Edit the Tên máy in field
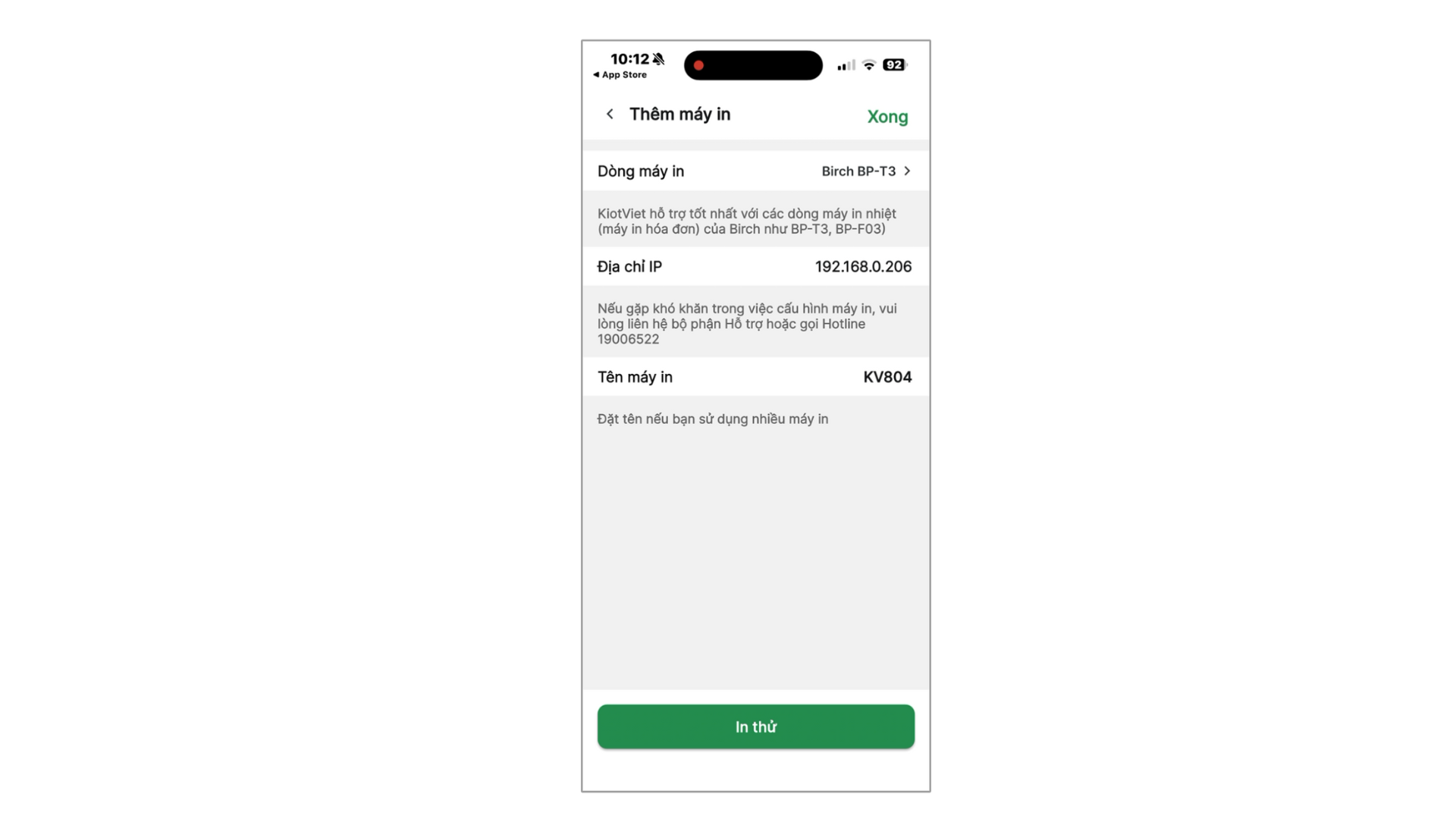This screenshot has width=1456, height=819. click(x=886, y=377)
